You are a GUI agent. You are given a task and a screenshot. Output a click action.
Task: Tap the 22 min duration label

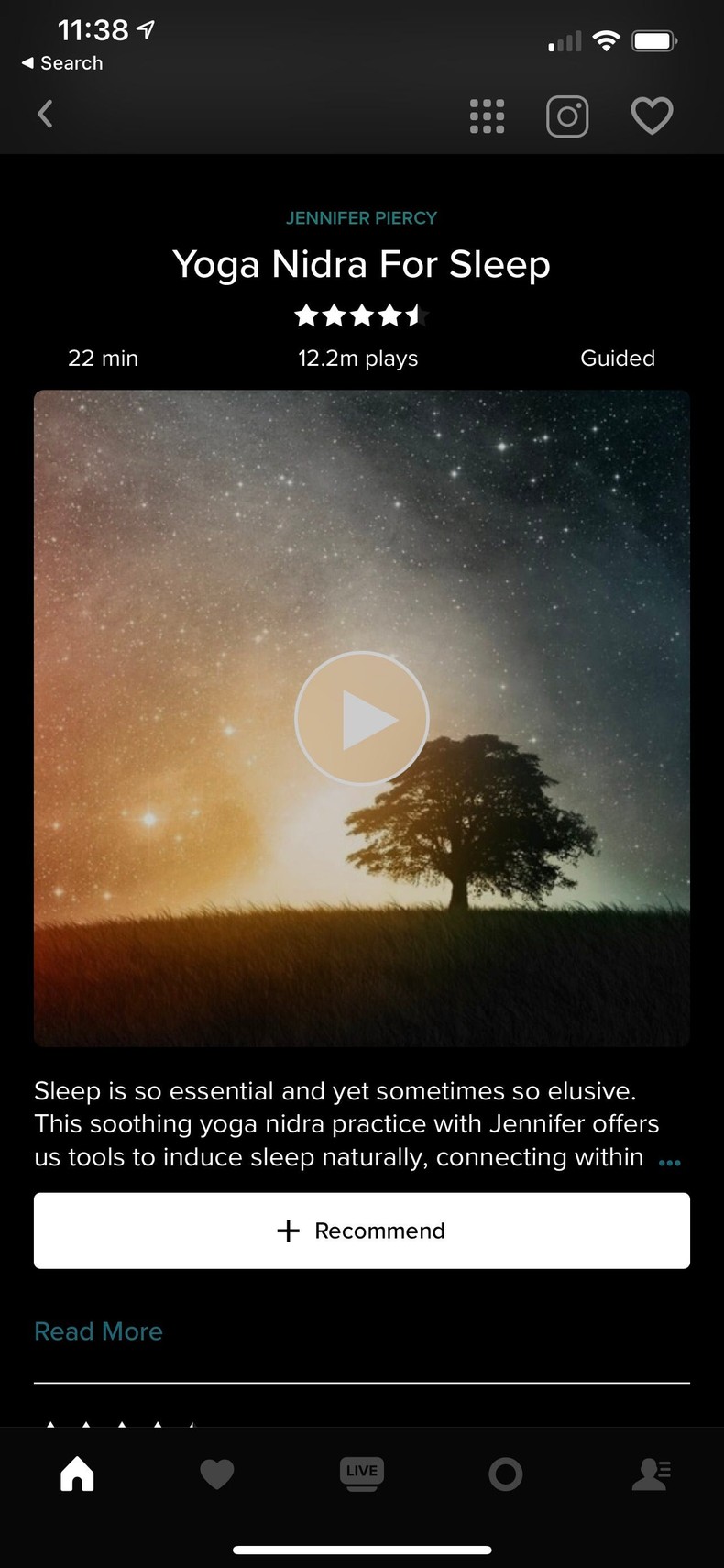coord(103,358)
